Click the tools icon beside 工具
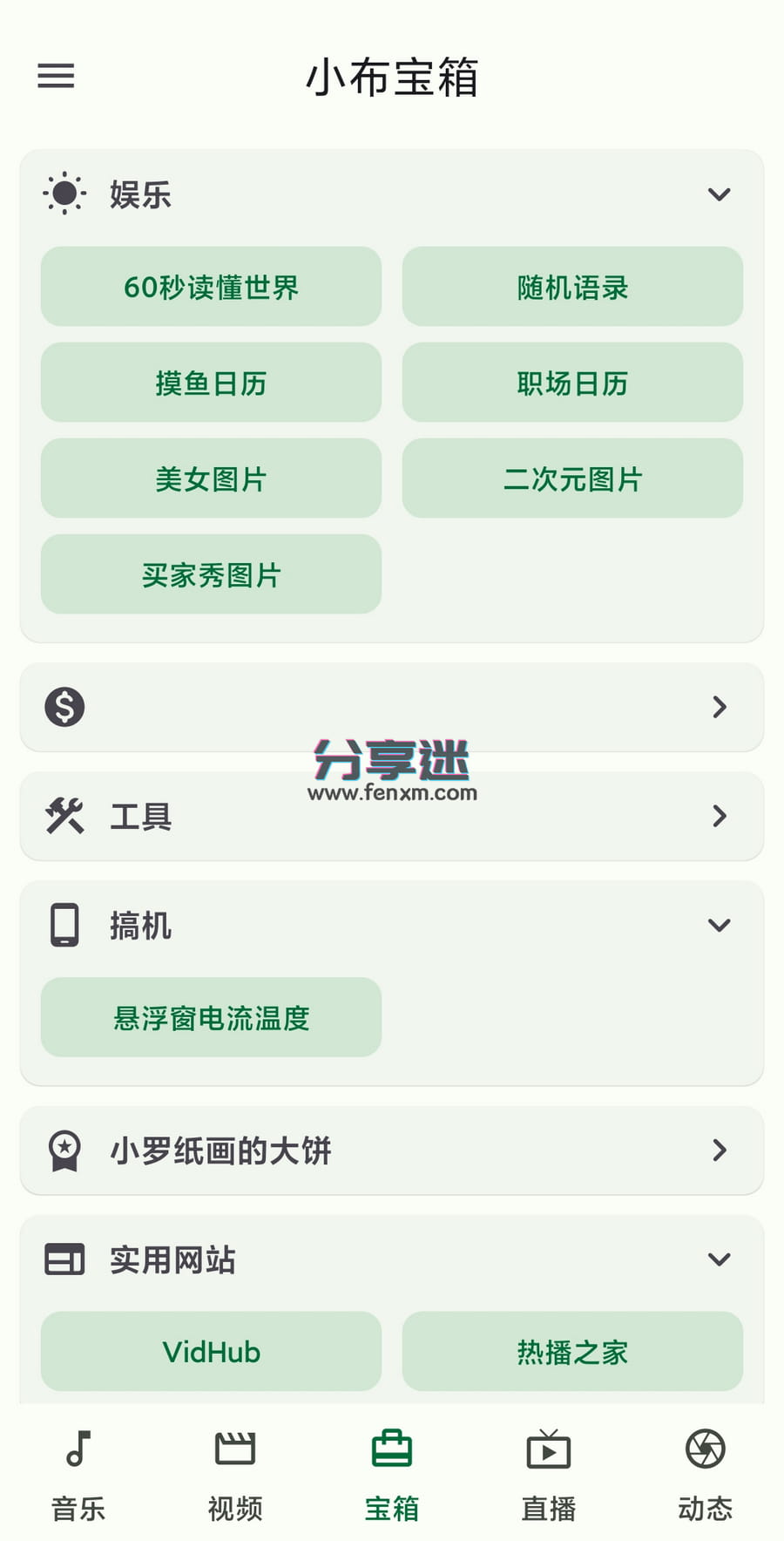This screenshot has width=784, height=1541. pos(63,816)
